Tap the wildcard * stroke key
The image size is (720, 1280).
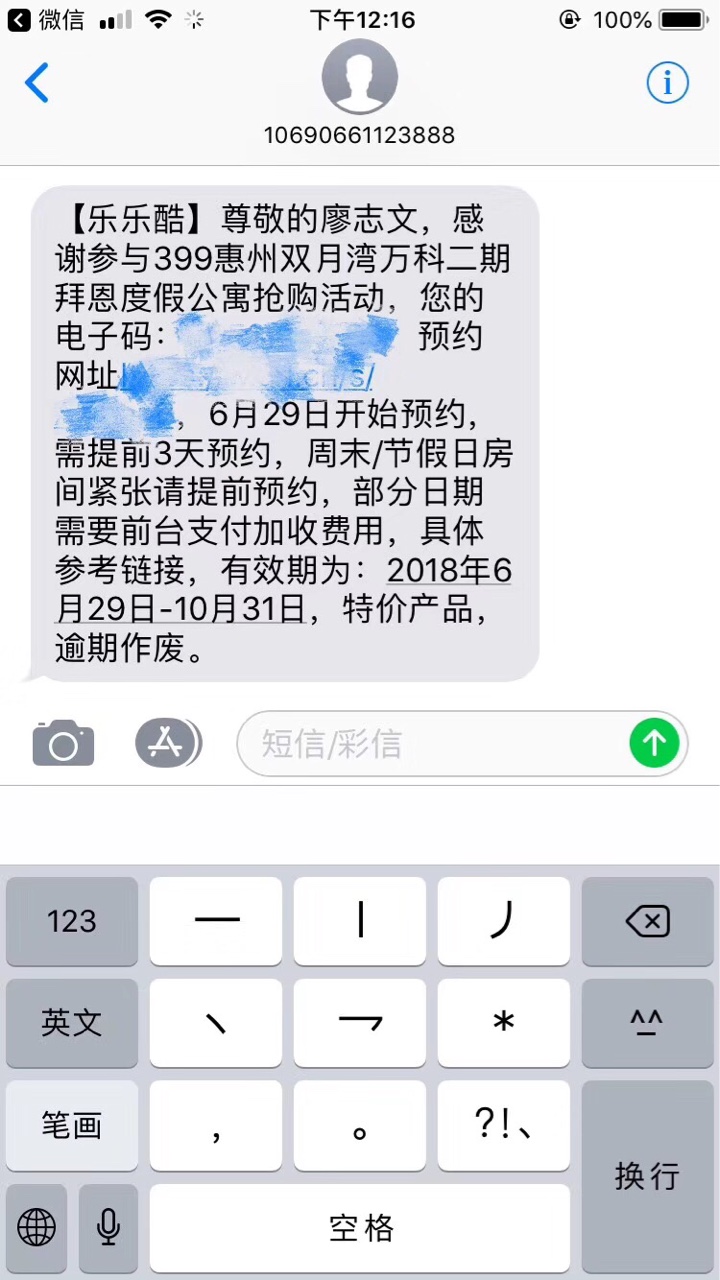pyautogui.click(x=504, y=1022)
